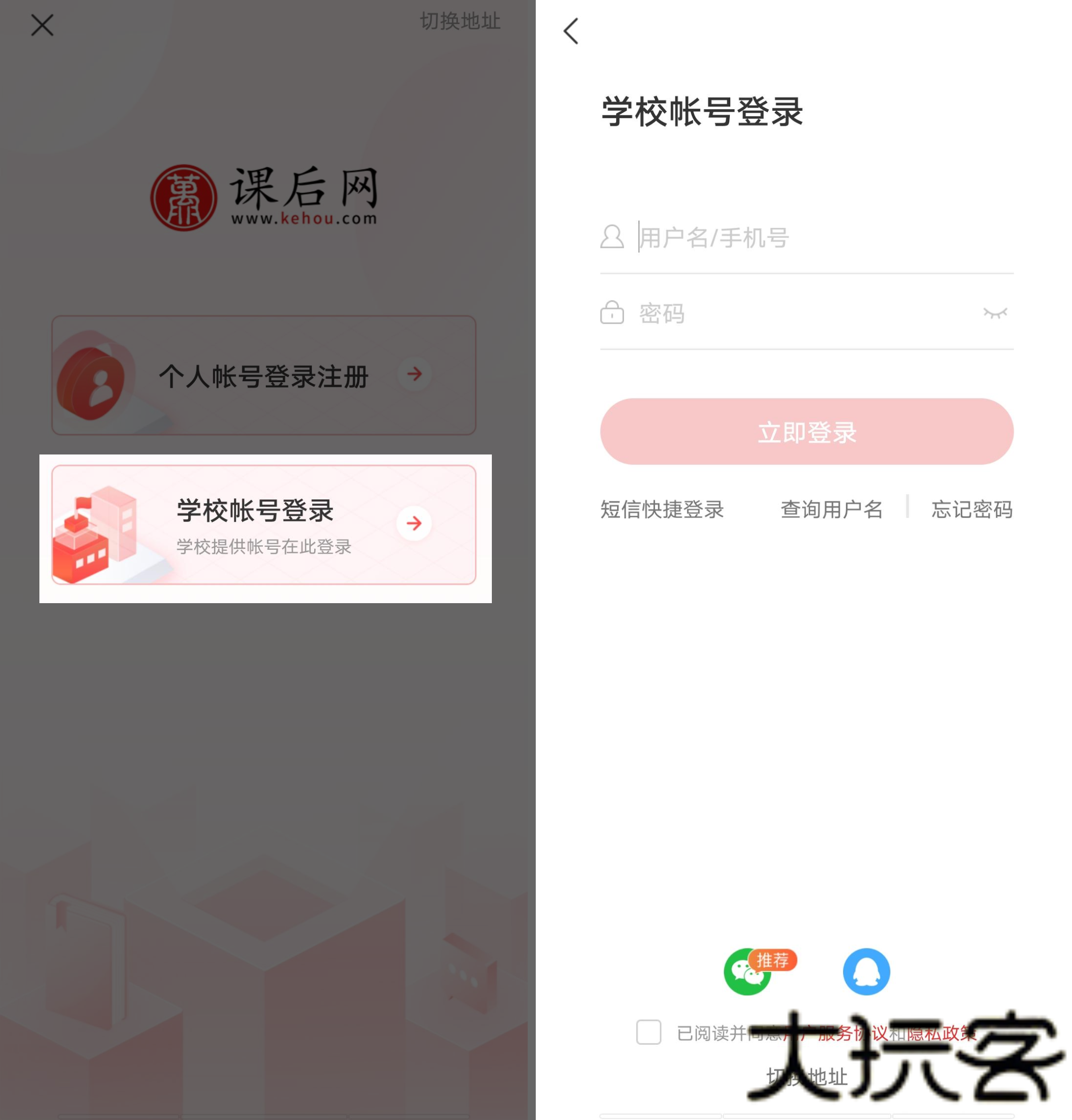
Task: Go back from school account login
Action: [x=571, y=31]
